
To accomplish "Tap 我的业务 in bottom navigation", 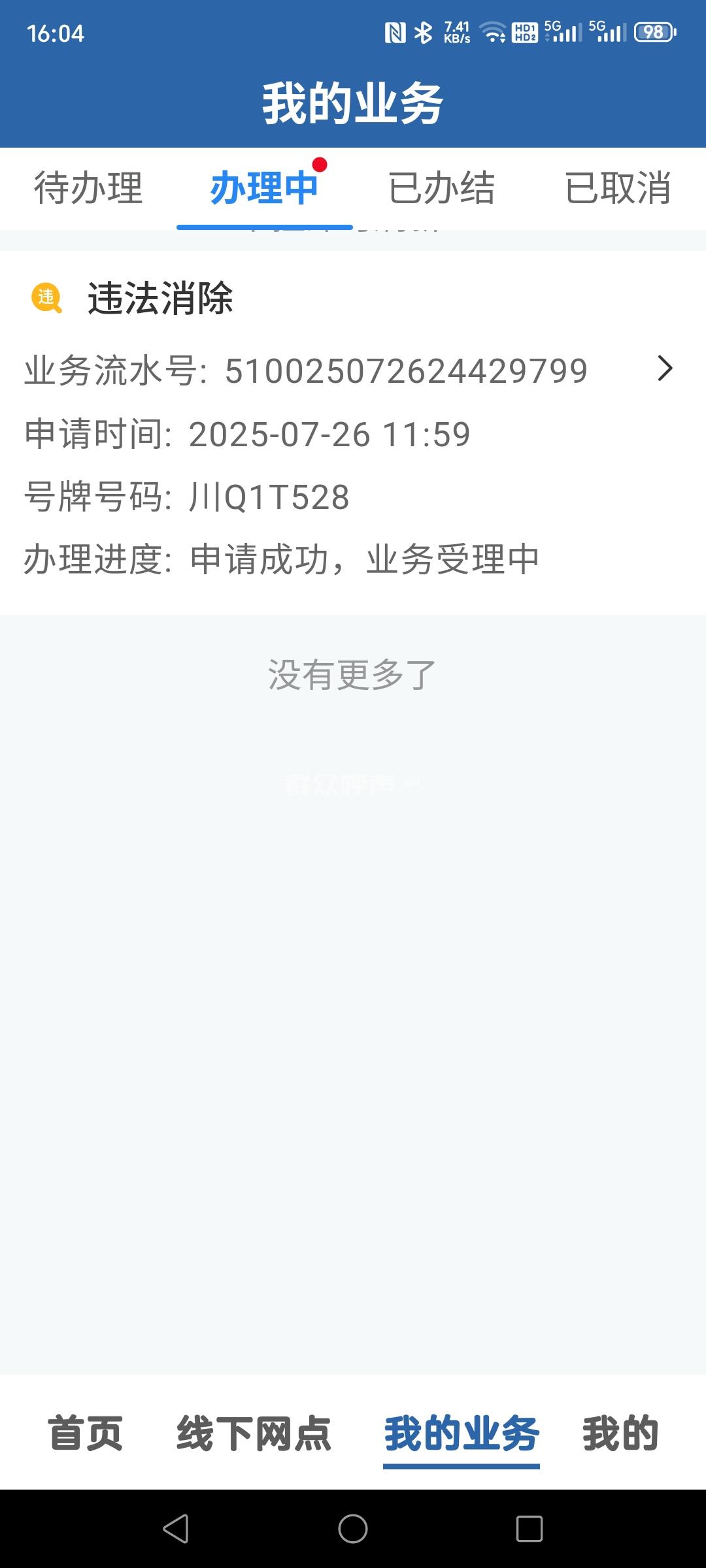I will click(x=462, y=1433).
